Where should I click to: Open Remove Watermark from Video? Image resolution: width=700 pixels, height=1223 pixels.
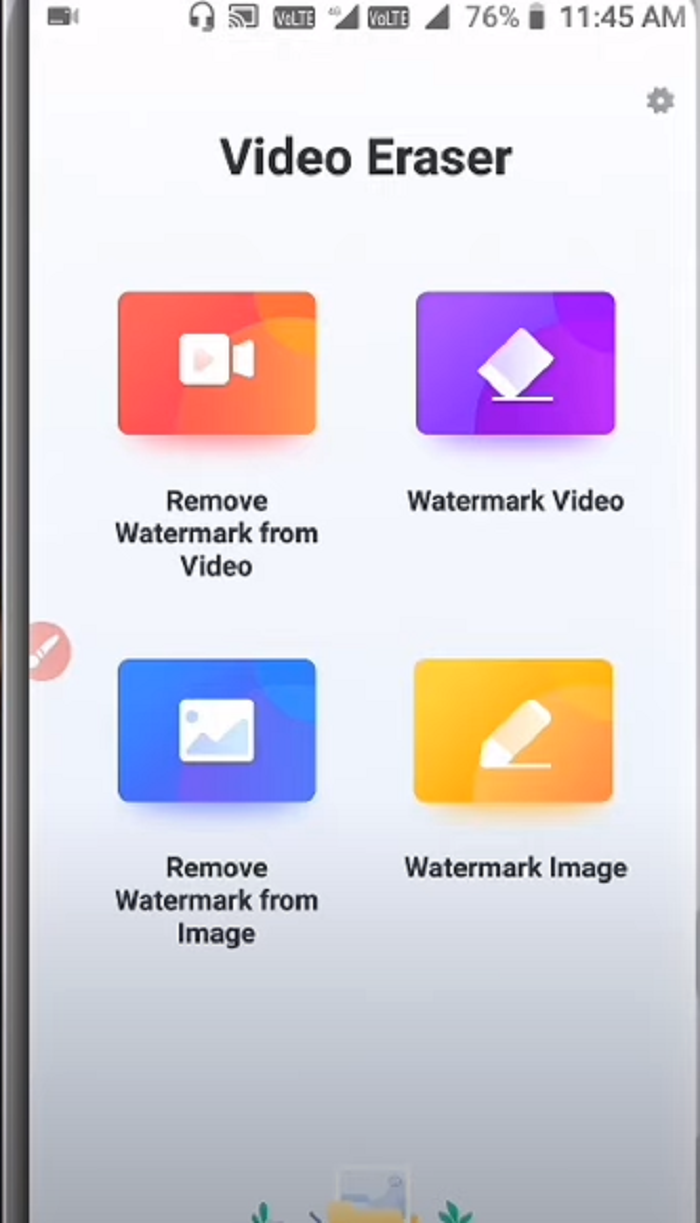point(217,363)
